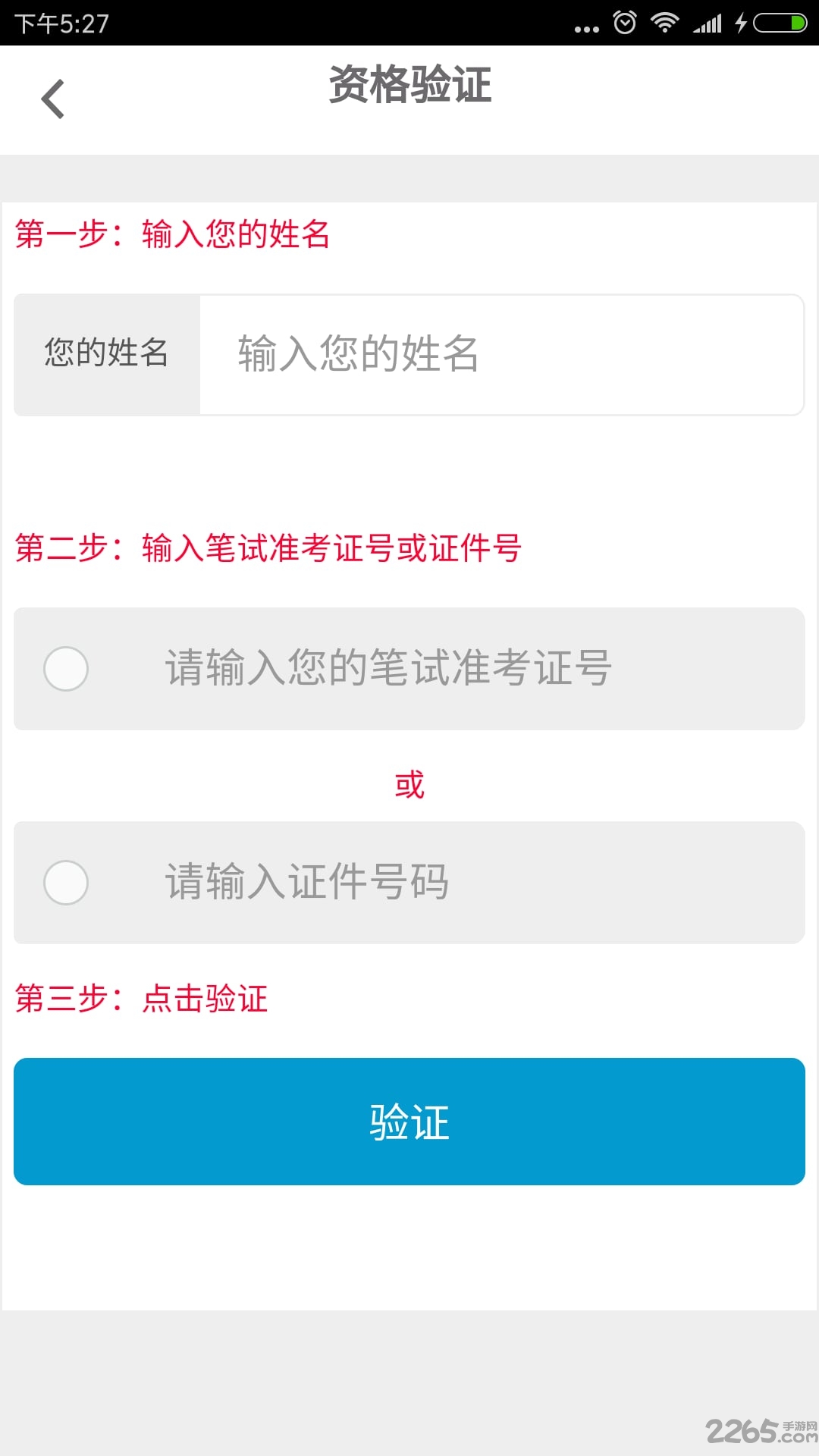Tap the charging flash icon near the battery
The width and height of the screenshot is (819, 1456).
pyautogui.click(x=740, y=22)
